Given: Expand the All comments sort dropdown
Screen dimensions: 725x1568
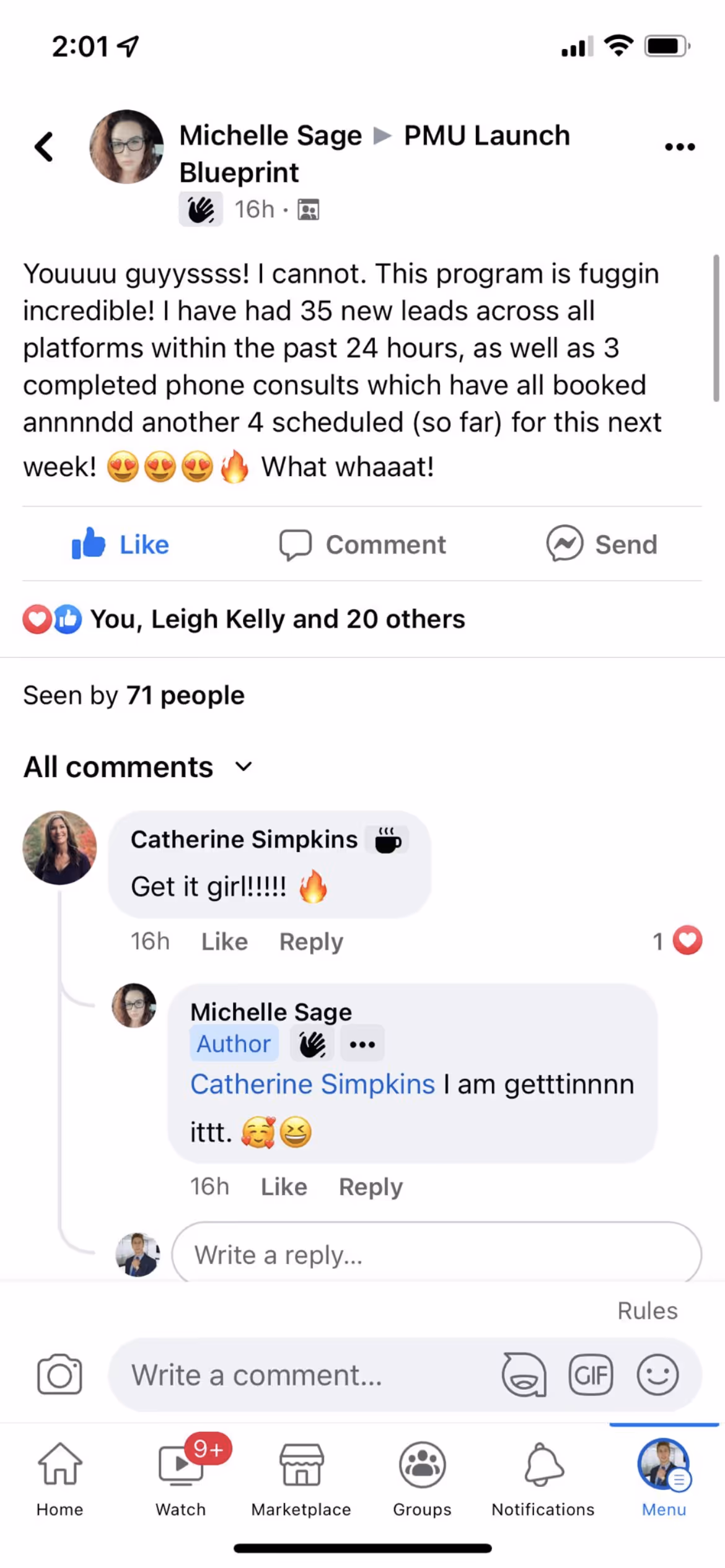Looking at the screenshot, I should (x=139, y=767).
